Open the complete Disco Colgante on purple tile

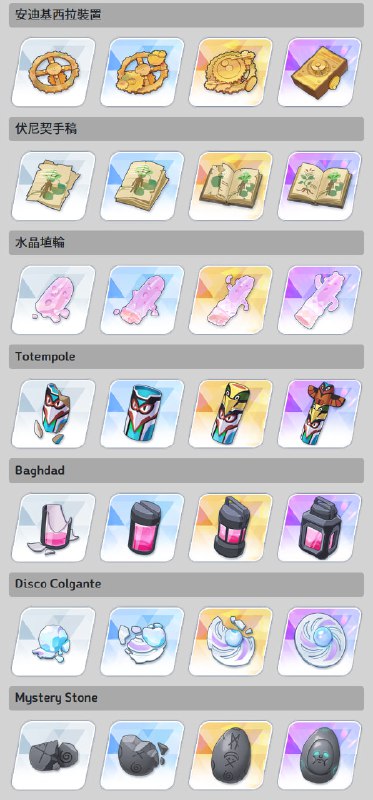click(x=319, y=641)
